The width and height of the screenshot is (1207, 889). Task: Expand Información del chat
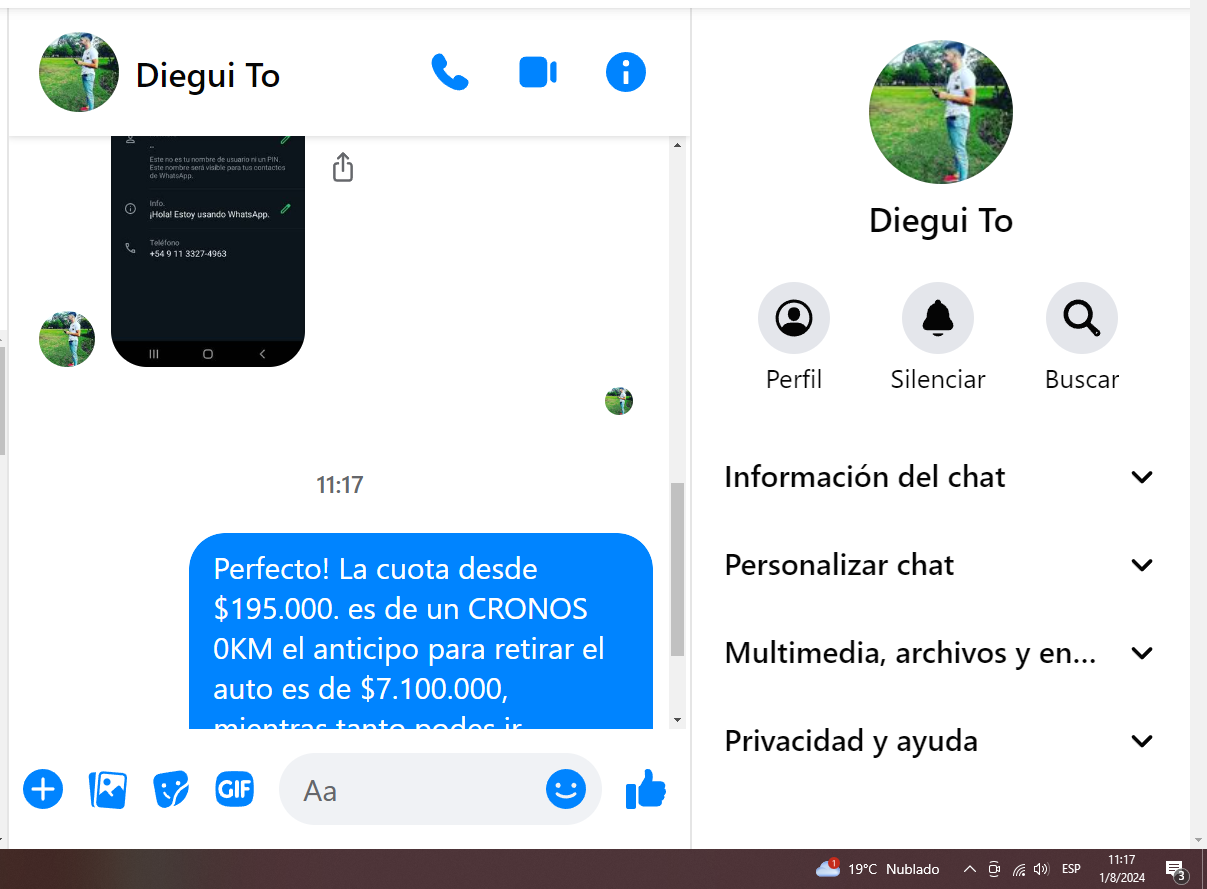coord(940,477)
